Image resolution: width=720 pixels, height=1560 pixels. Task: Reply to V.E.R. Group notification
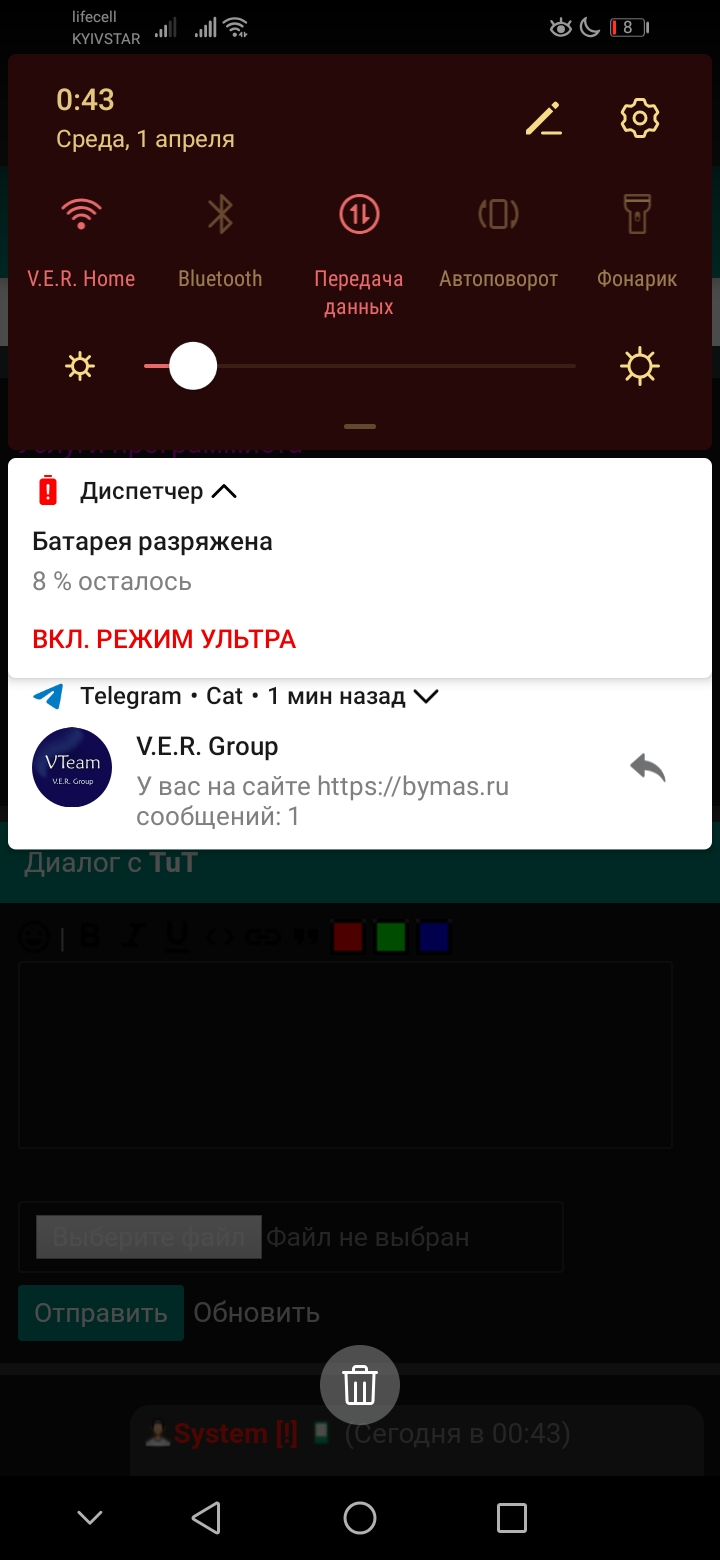pyautogui.click(x=648, y=768)
